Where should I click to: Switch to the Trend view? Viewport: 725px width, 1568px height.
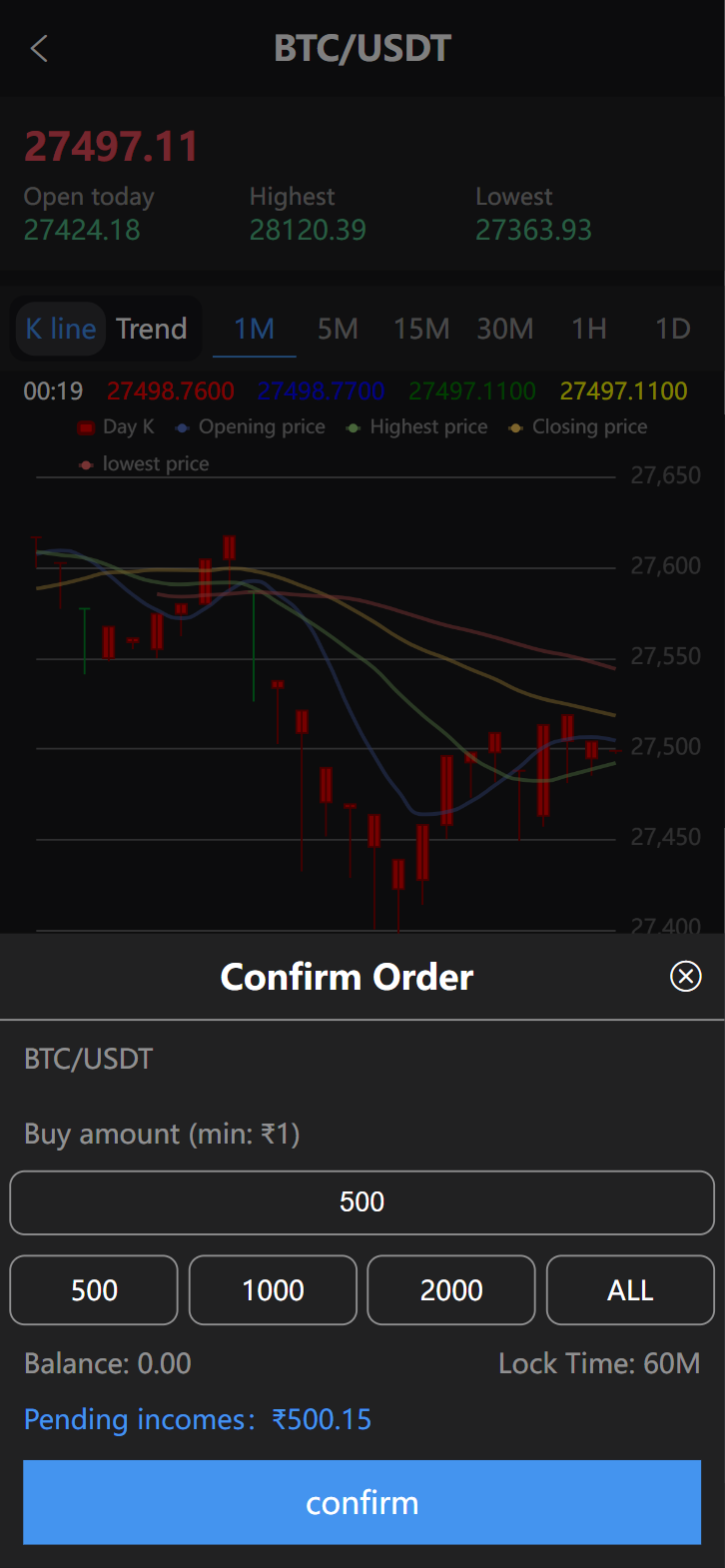pyautogui.click(x=152, y=329)
